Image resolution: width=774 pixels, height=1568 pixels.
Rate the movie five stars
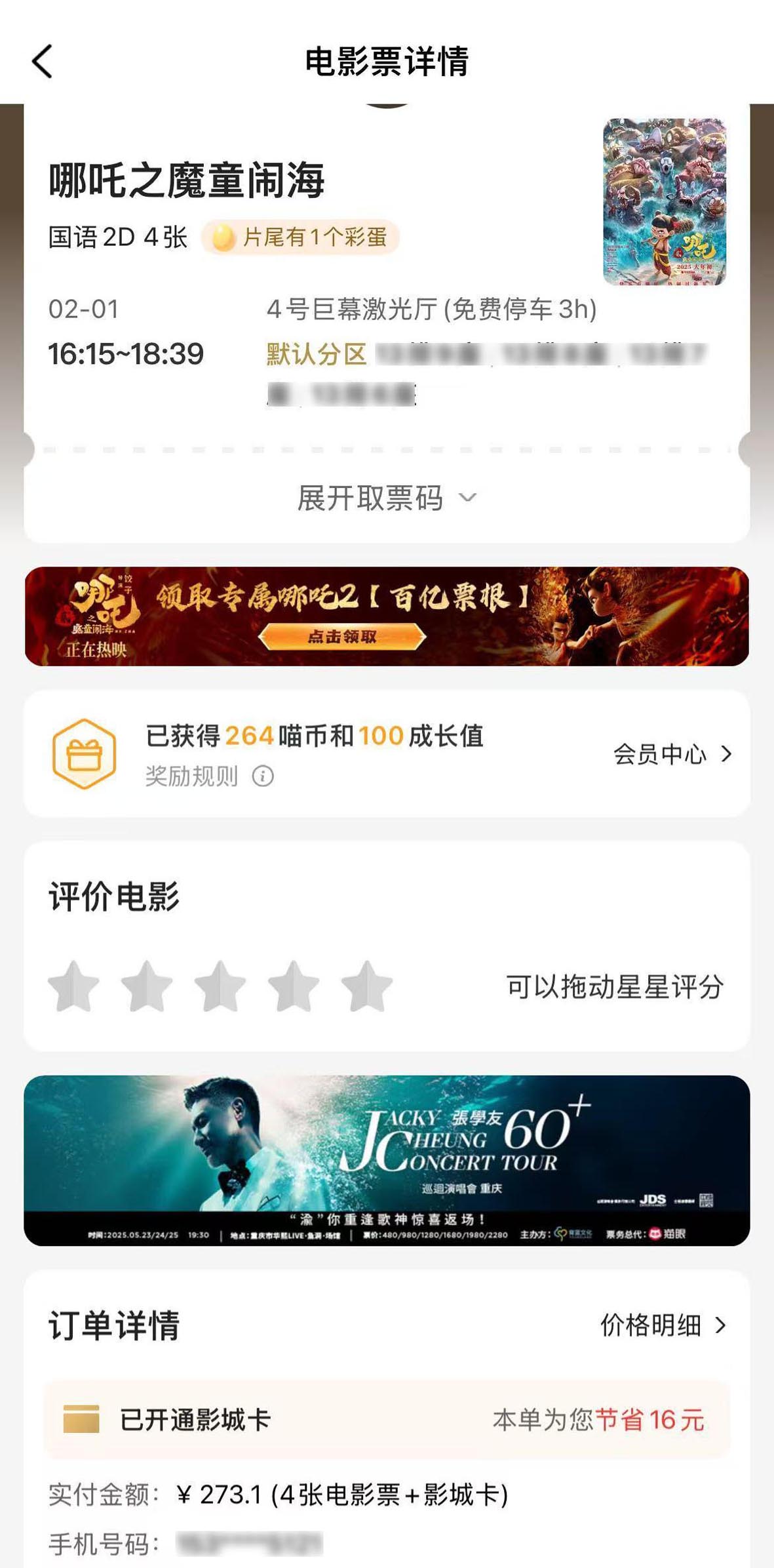(x=367, y=986)
